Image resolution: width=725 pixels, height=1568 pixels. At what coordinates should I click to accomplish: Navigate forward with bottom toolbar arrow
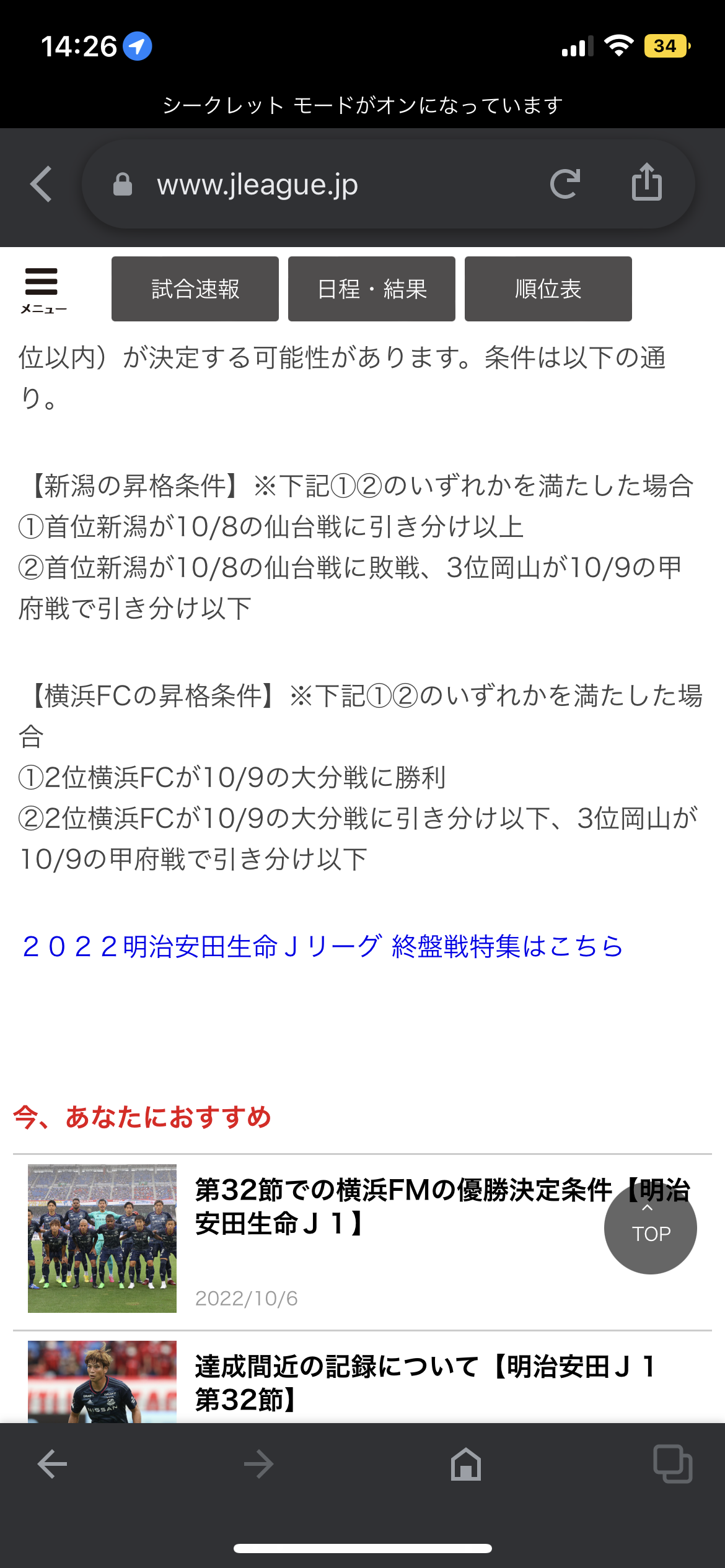click(259, 1464)
